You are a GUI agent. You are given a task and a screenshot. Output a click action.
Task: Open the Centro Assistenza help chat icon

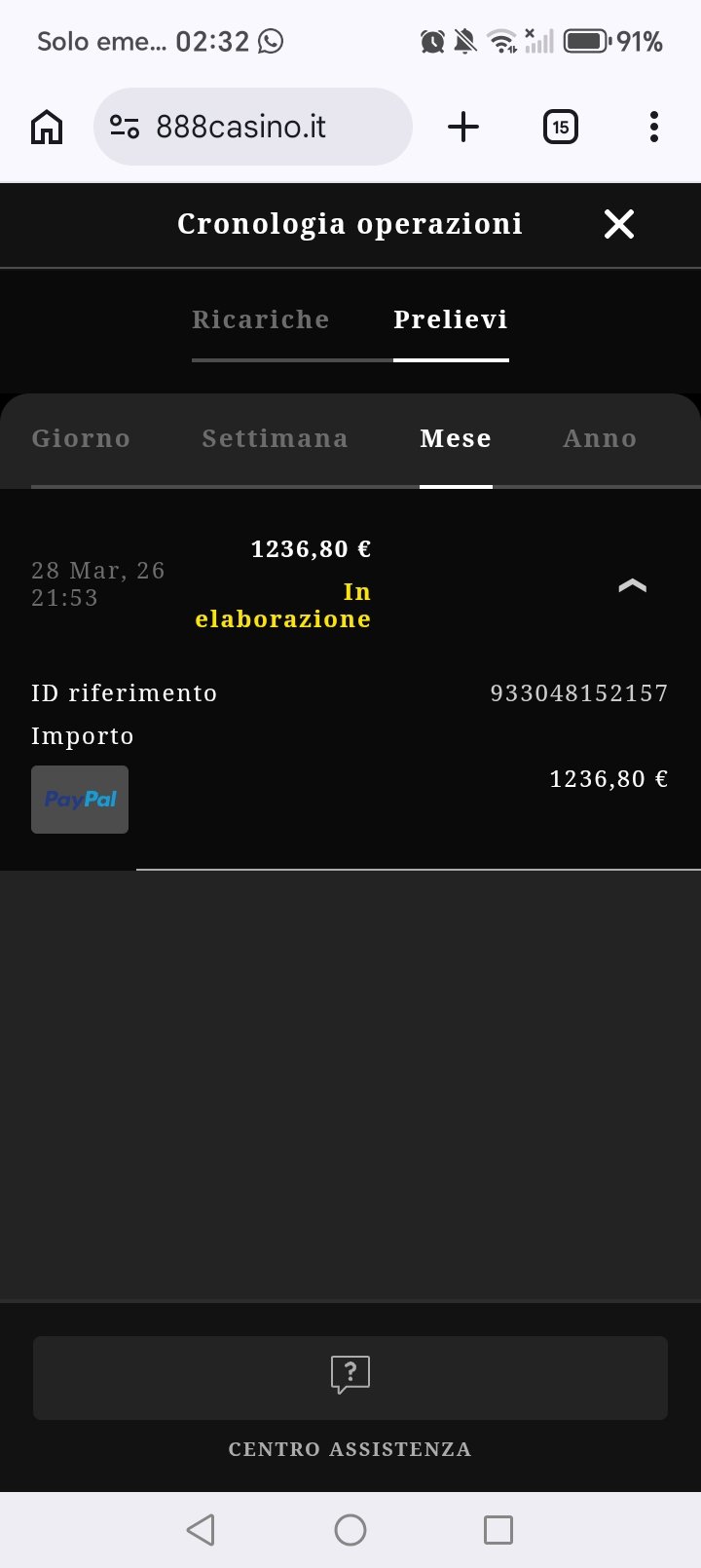point(350,1375)
